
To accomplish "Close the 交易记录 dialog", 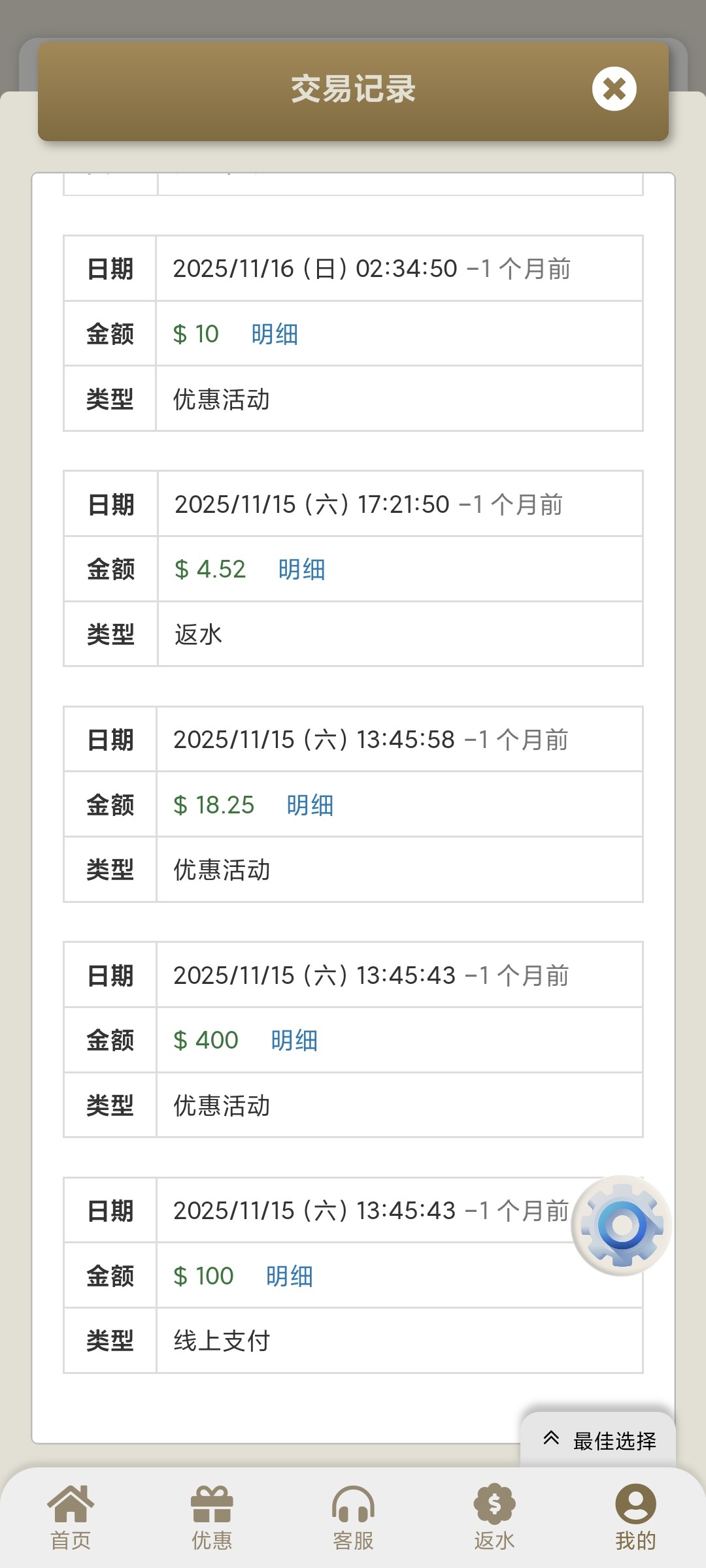I will pyautogui.click(x=613, y=89).
